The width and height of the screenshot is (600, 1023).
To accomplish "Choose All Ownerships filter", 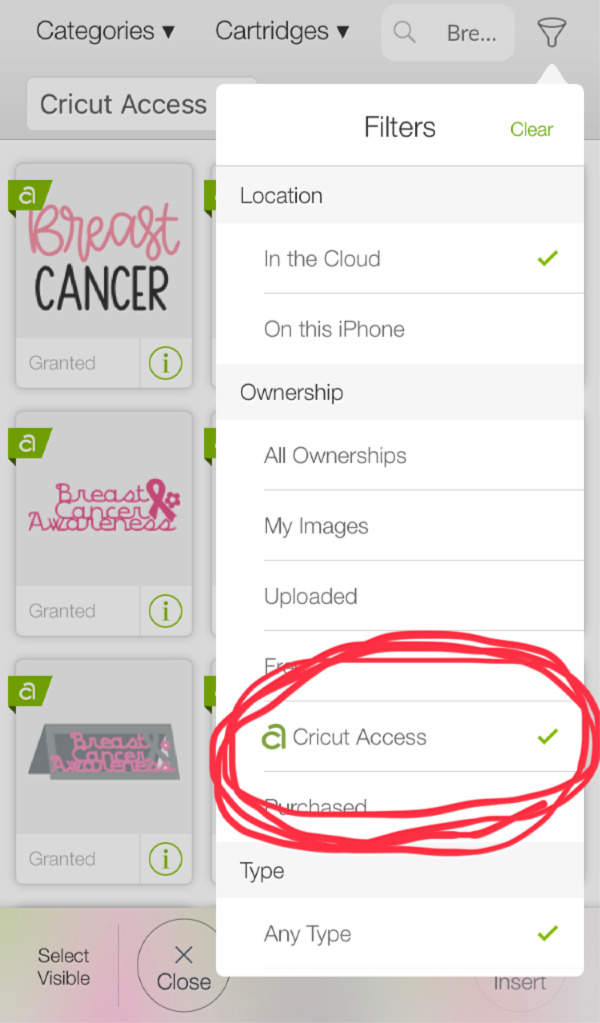I will click(x=400, y=455).
